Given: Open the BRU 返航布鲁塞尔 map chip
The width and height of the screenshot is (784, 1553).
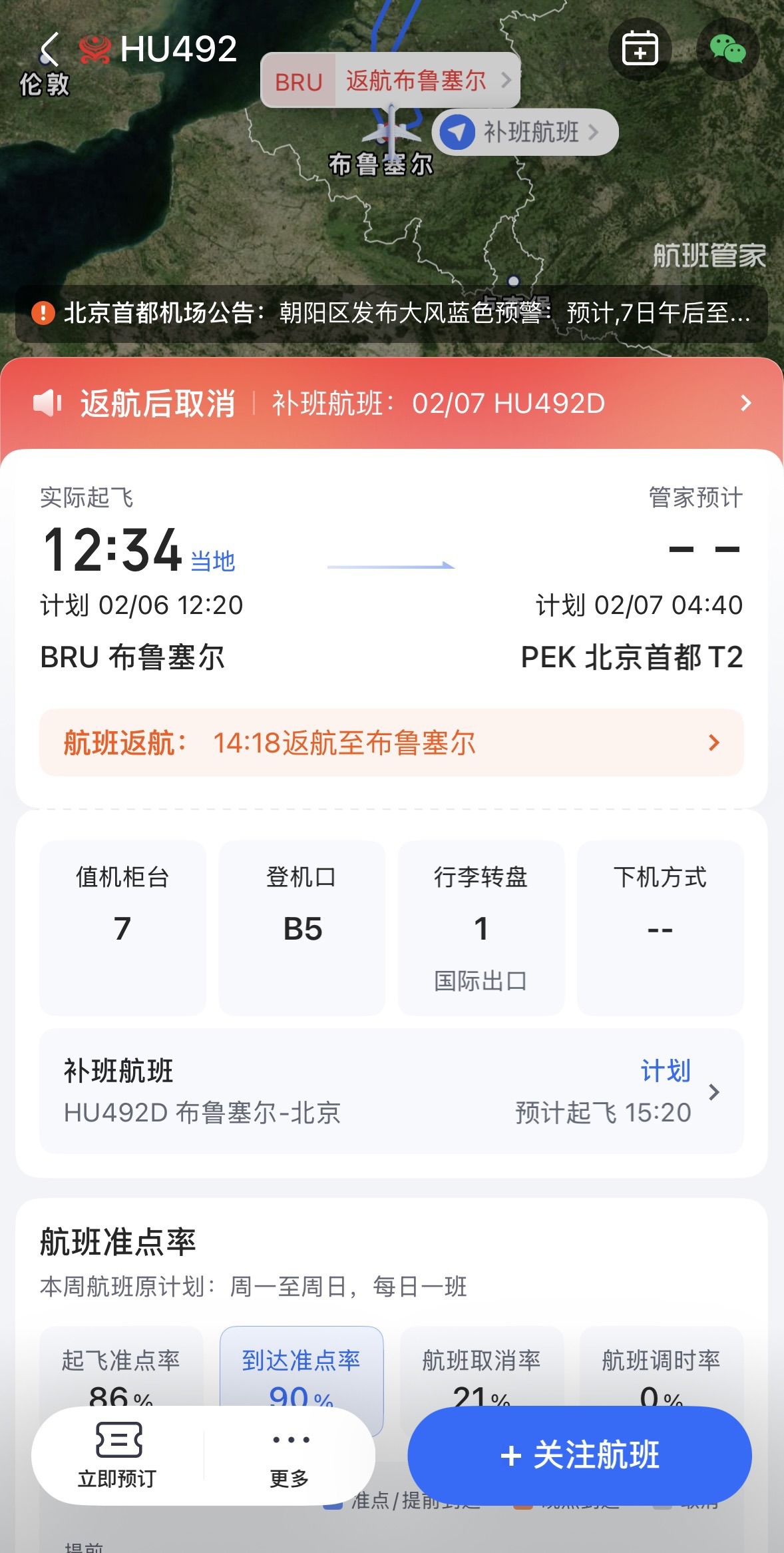Looking at the screenshot, I should 390,81.
